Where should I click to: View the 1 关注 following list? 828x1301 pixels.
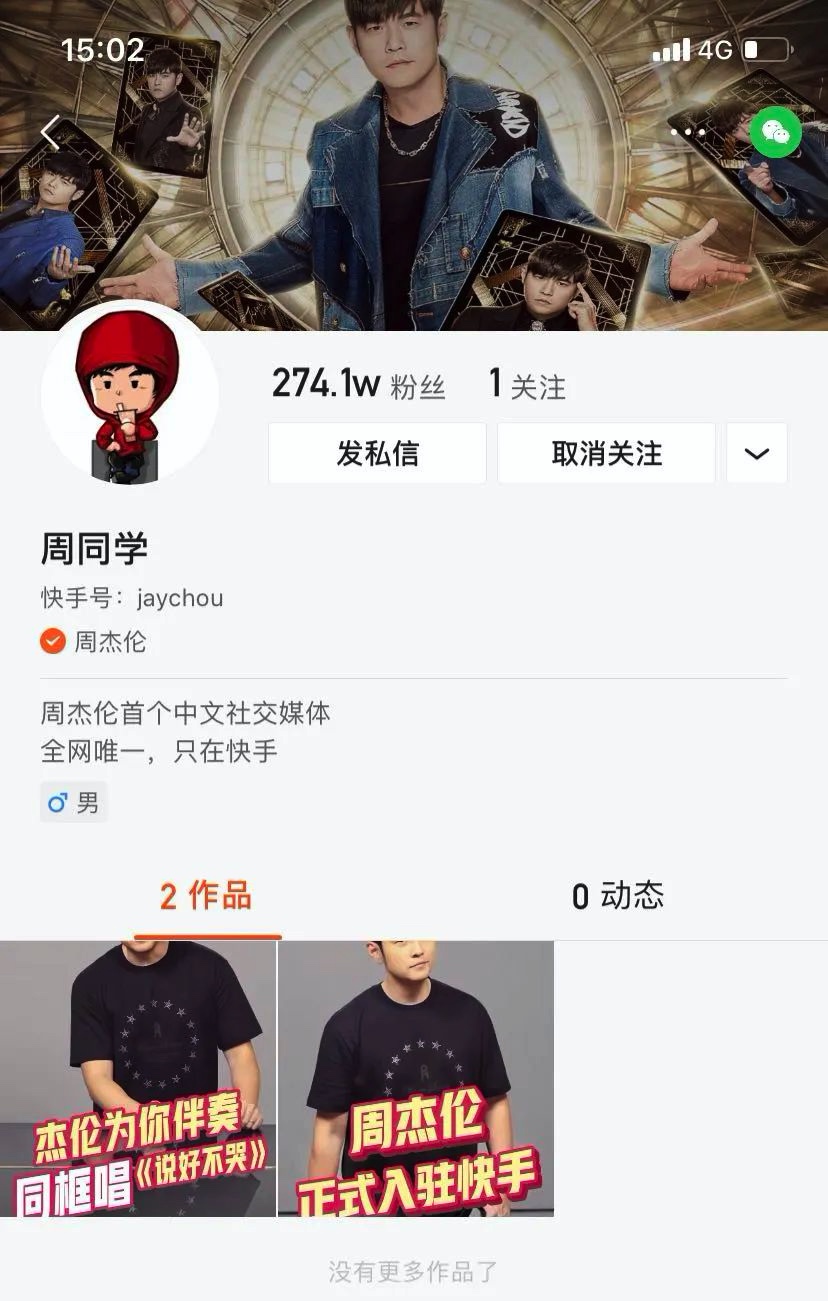coord(527,385)
